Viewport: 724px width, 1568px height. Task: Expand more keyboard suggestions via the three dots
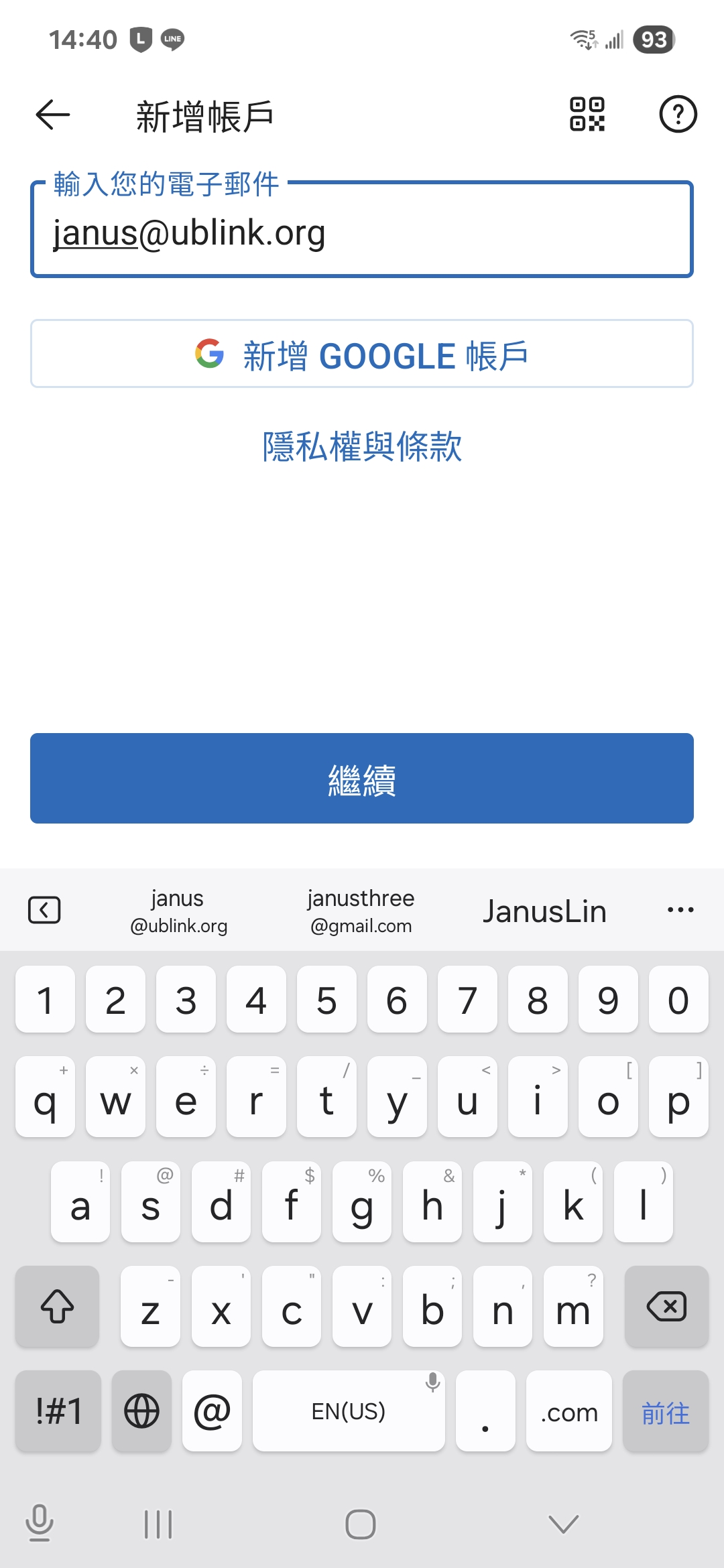[x=680, y=910]
